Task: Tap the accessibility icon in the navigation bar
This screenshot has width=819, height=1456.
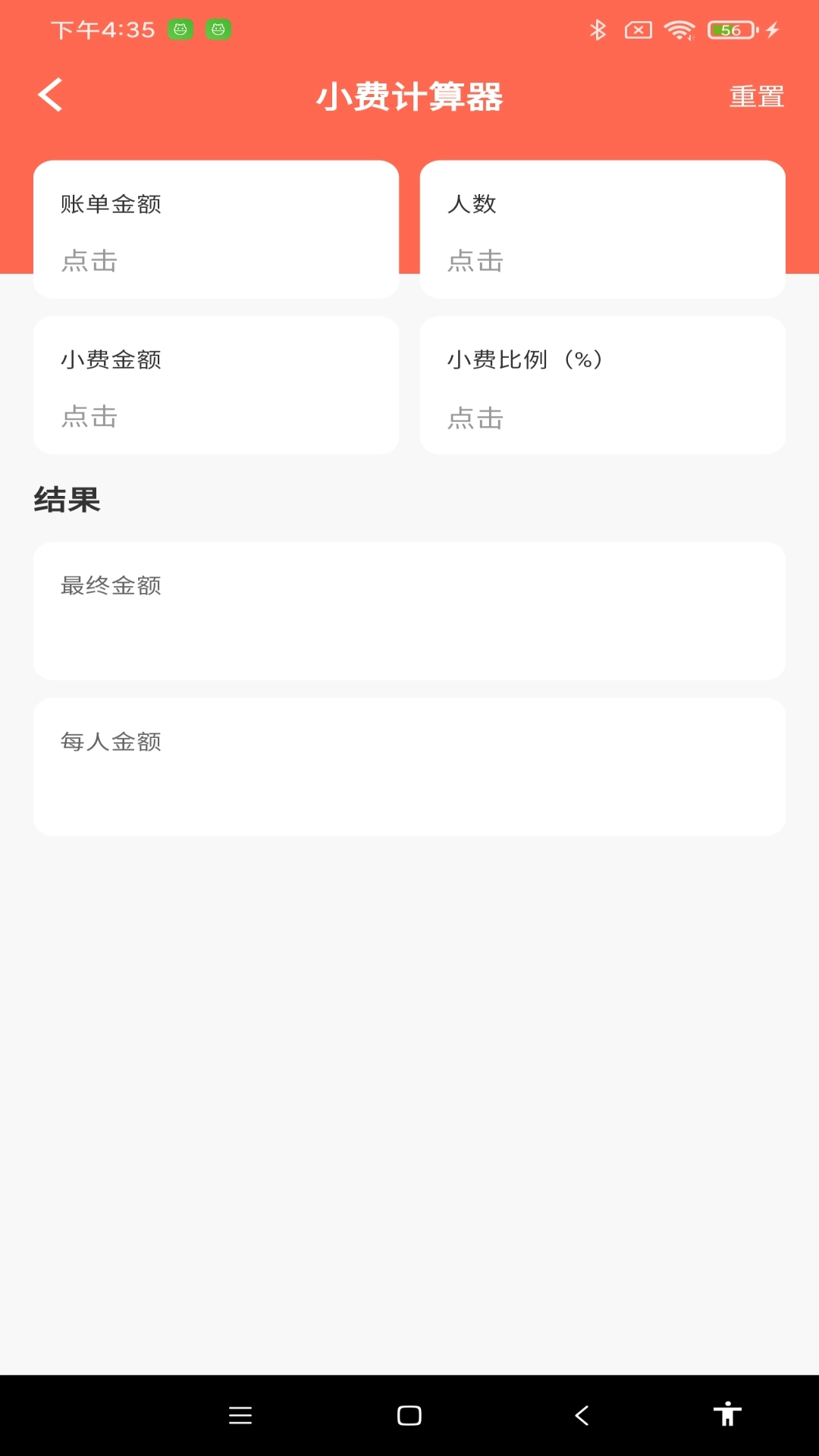Action: point(729,1415)
